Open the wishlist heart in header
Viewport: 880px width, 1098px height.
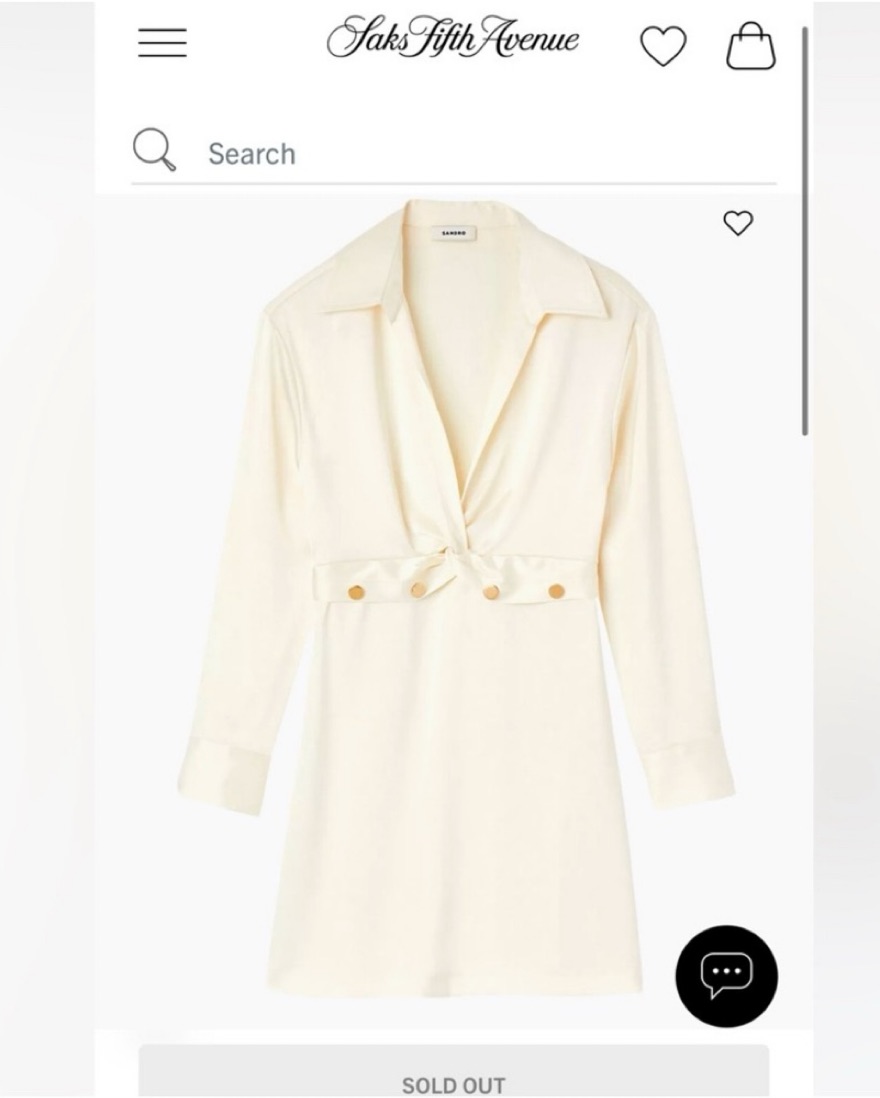(663, 46)
